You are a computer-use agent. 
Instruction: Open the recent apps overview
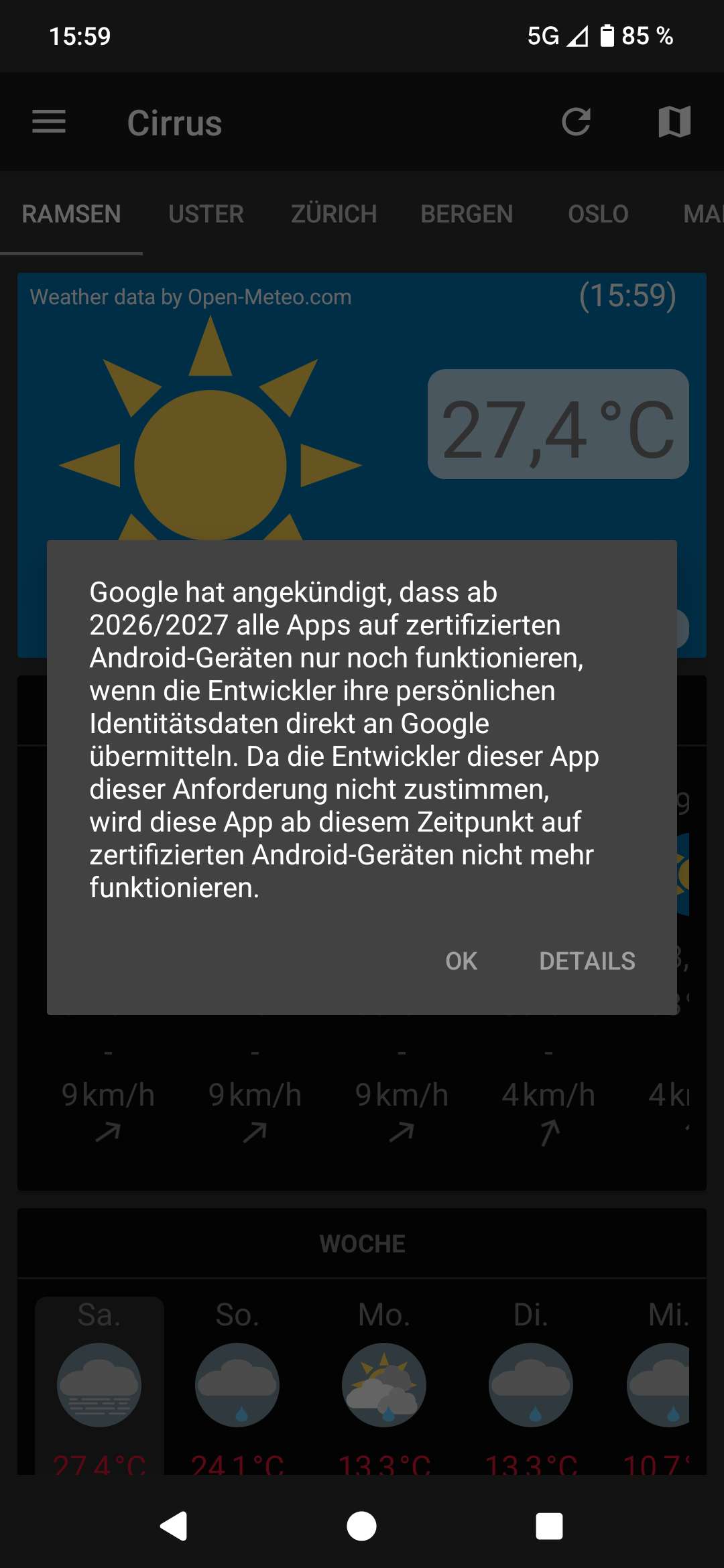click(549, 1526)
